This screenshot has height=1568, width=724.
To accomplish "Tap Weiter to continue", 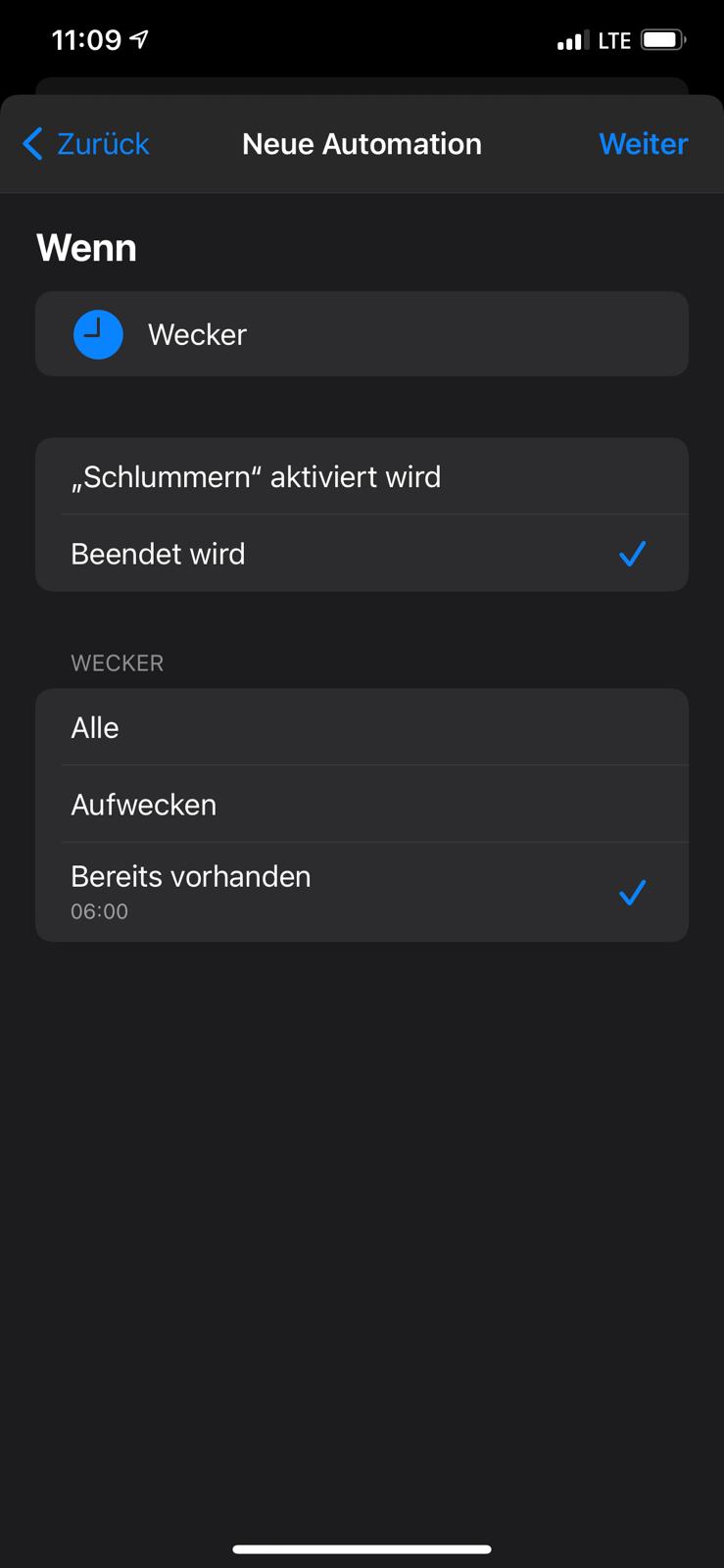I will coord(643,144).
